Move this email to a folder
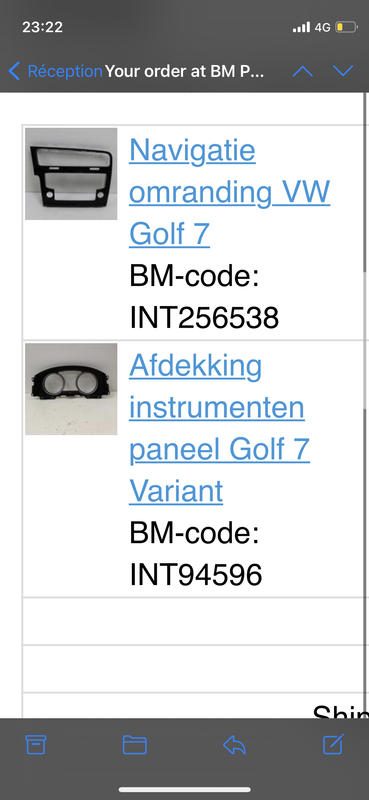This screenshot has height=800, width=369. tap(135, 745)
